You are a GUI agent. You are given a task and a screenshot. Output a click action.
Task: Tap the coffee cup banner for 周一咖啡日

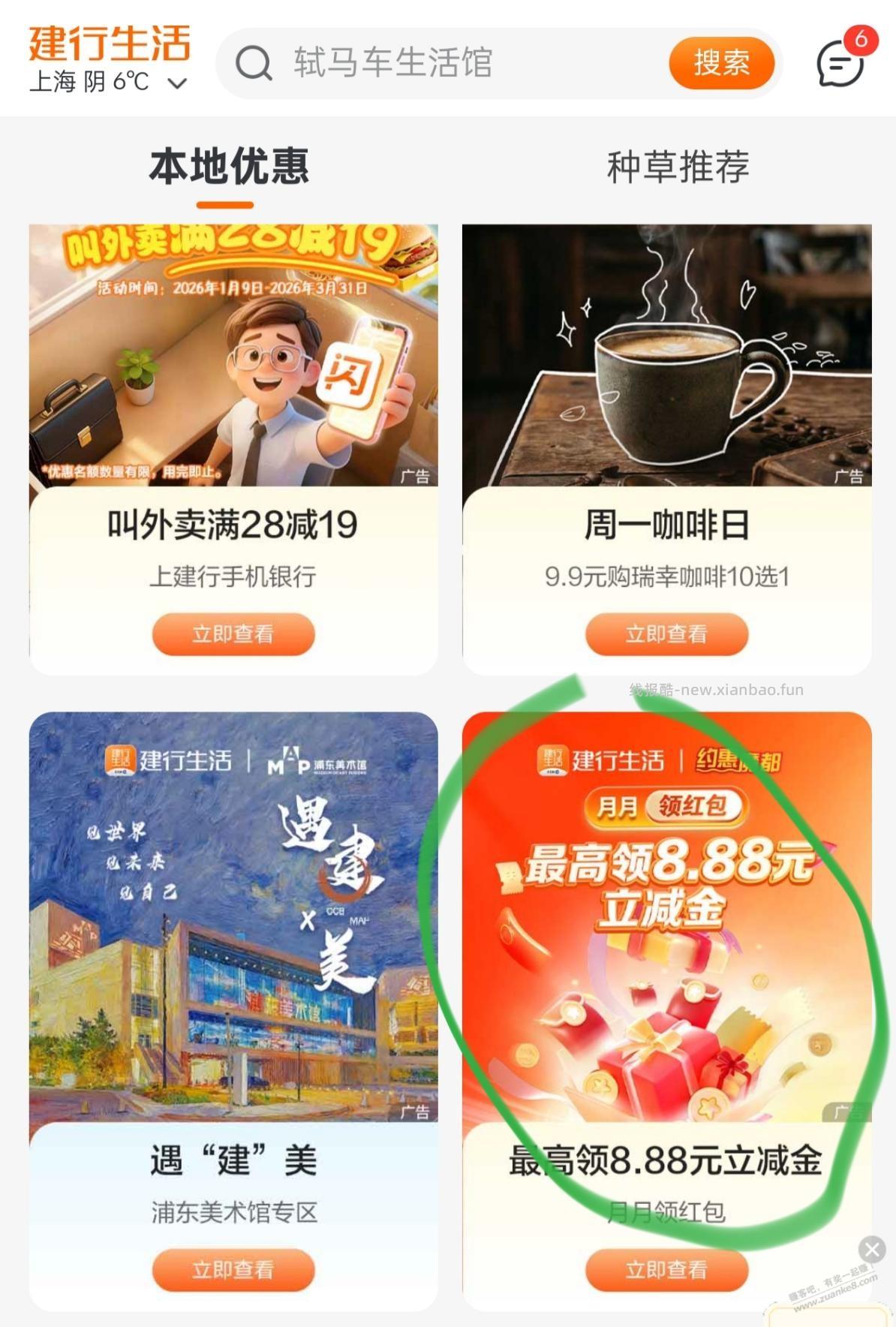pyautogui.click(x=666, y=360)
